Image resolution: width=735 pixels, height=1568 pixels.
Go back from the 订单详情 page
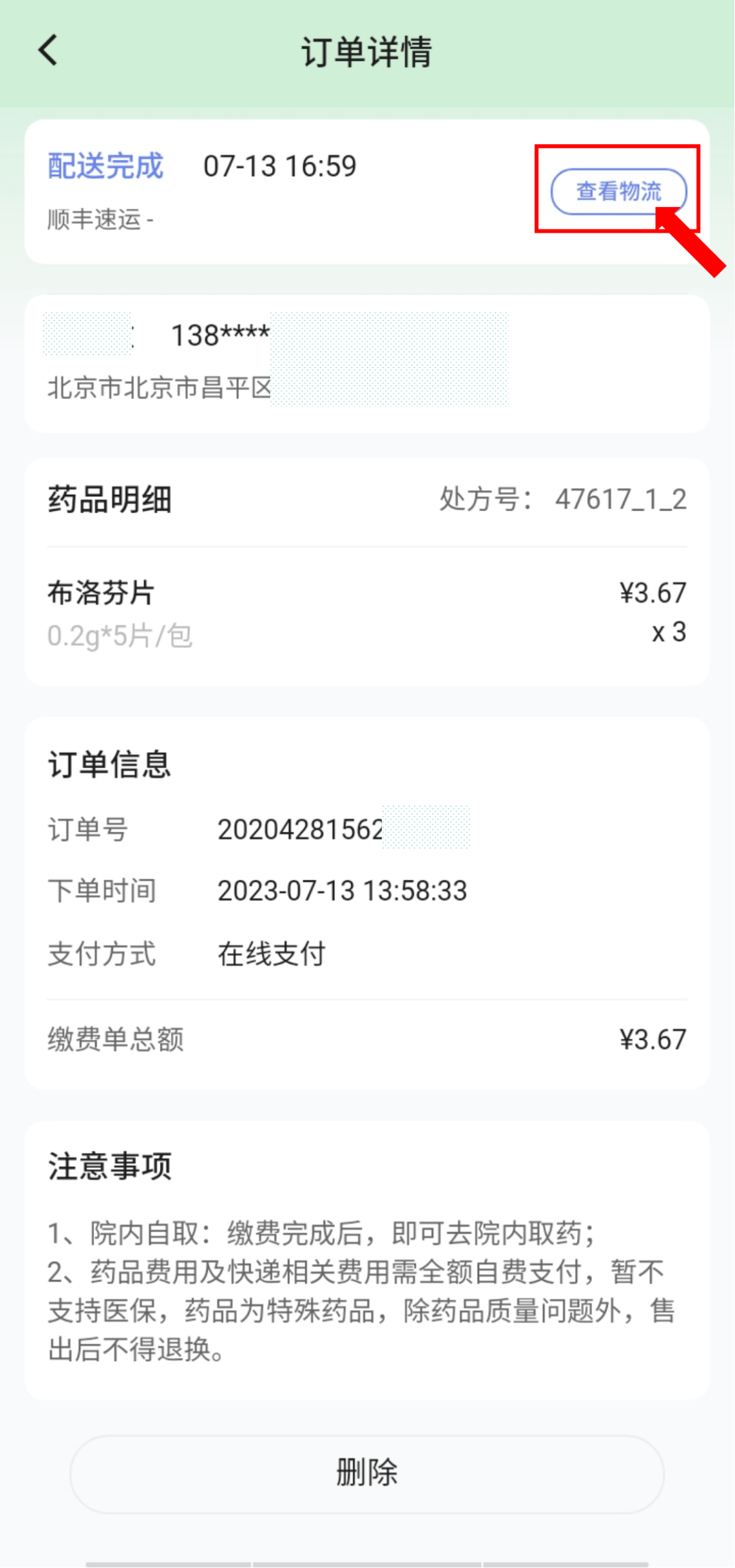tap(48, 51)
